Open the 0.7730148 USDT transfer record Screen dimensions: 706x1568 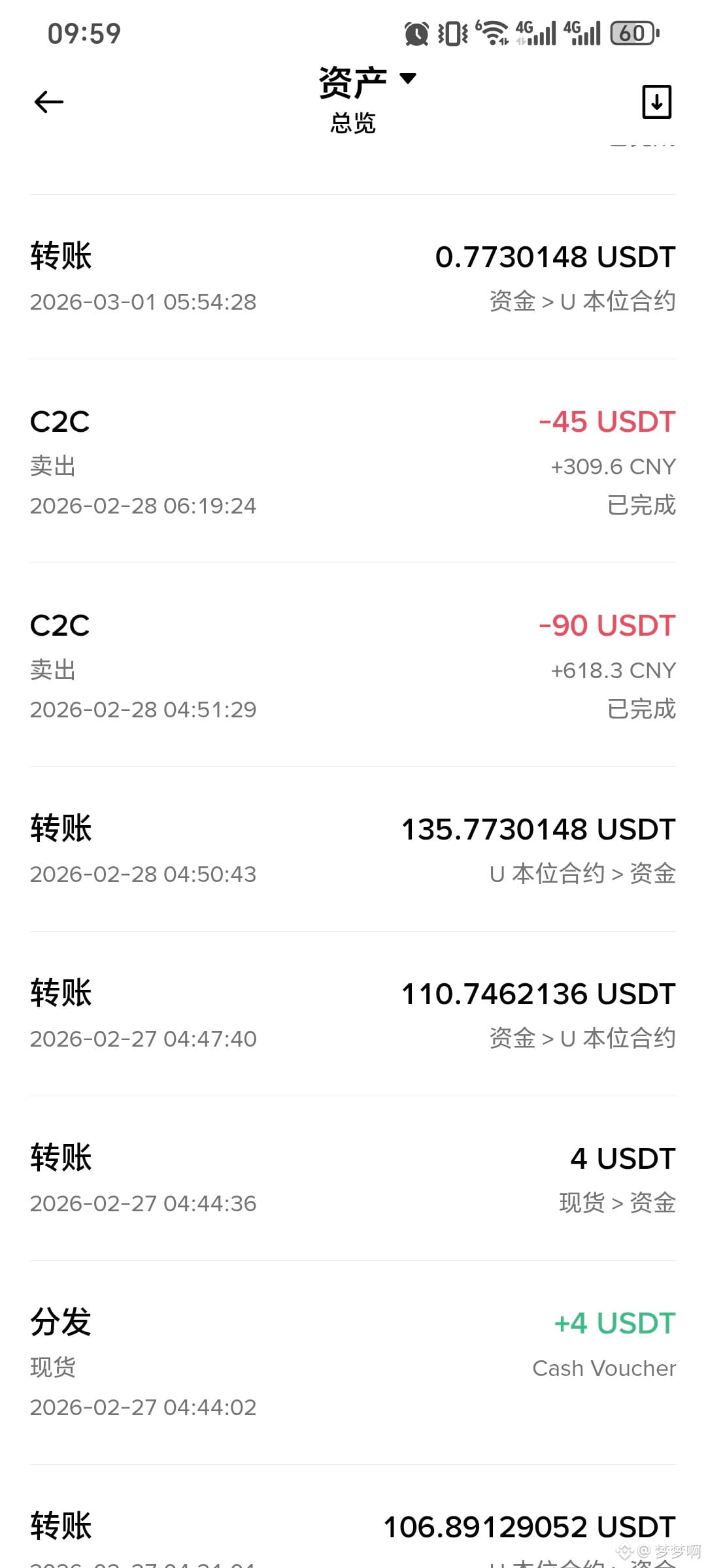click(353, 277)
